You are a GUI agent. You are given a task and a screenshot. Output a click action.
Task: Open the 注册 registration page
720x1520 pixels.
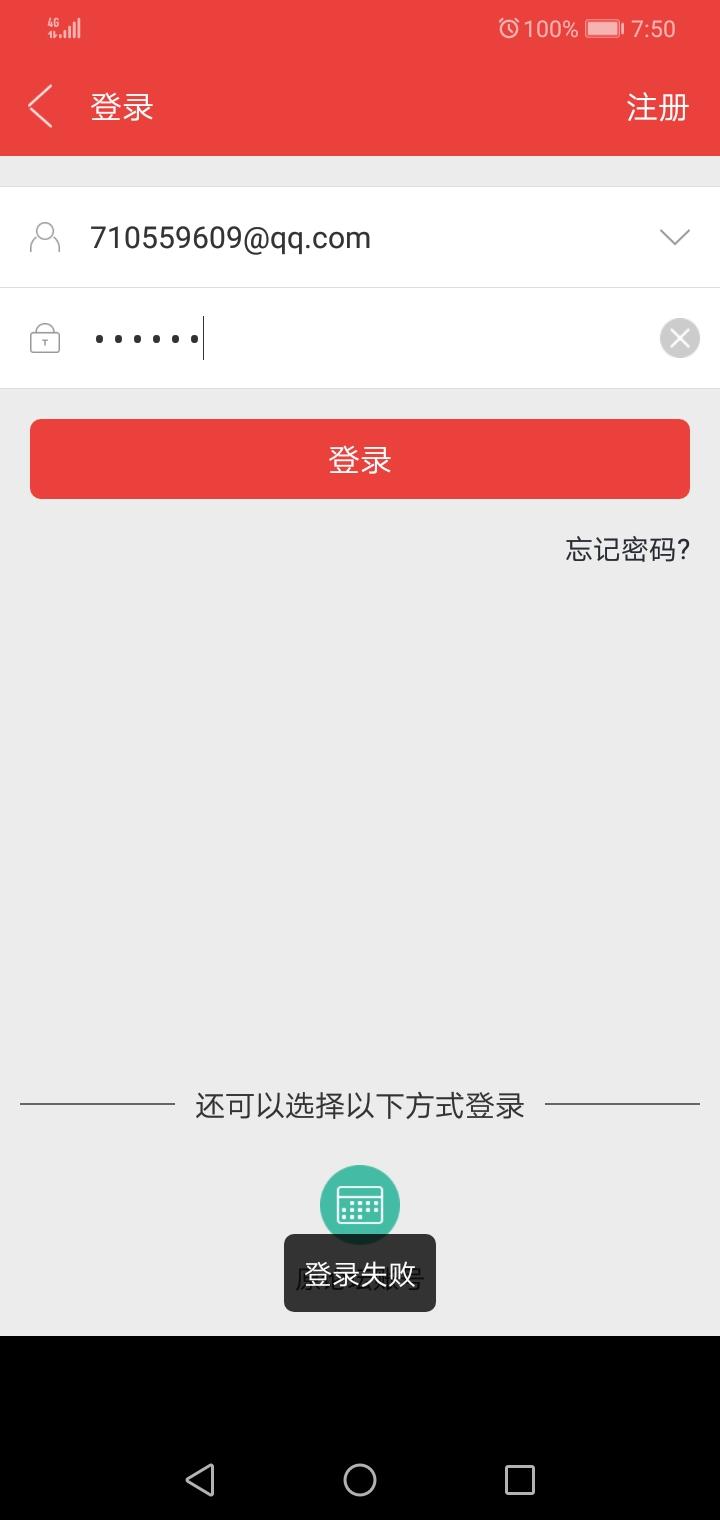pyautogui.click(x=657, y=107)
